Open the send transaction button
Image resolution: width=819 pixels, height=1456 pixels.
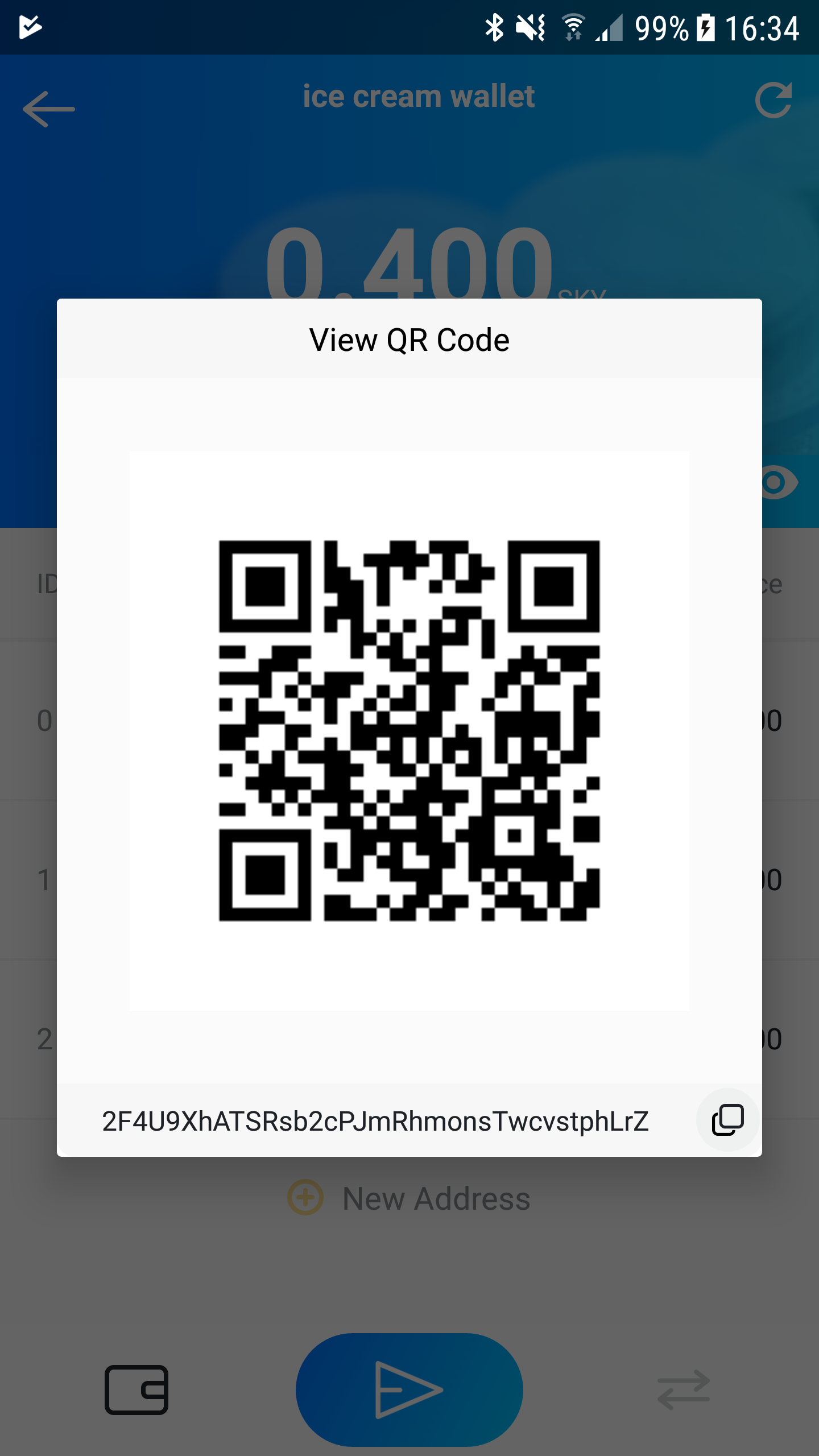click(x=409, y=1389)
